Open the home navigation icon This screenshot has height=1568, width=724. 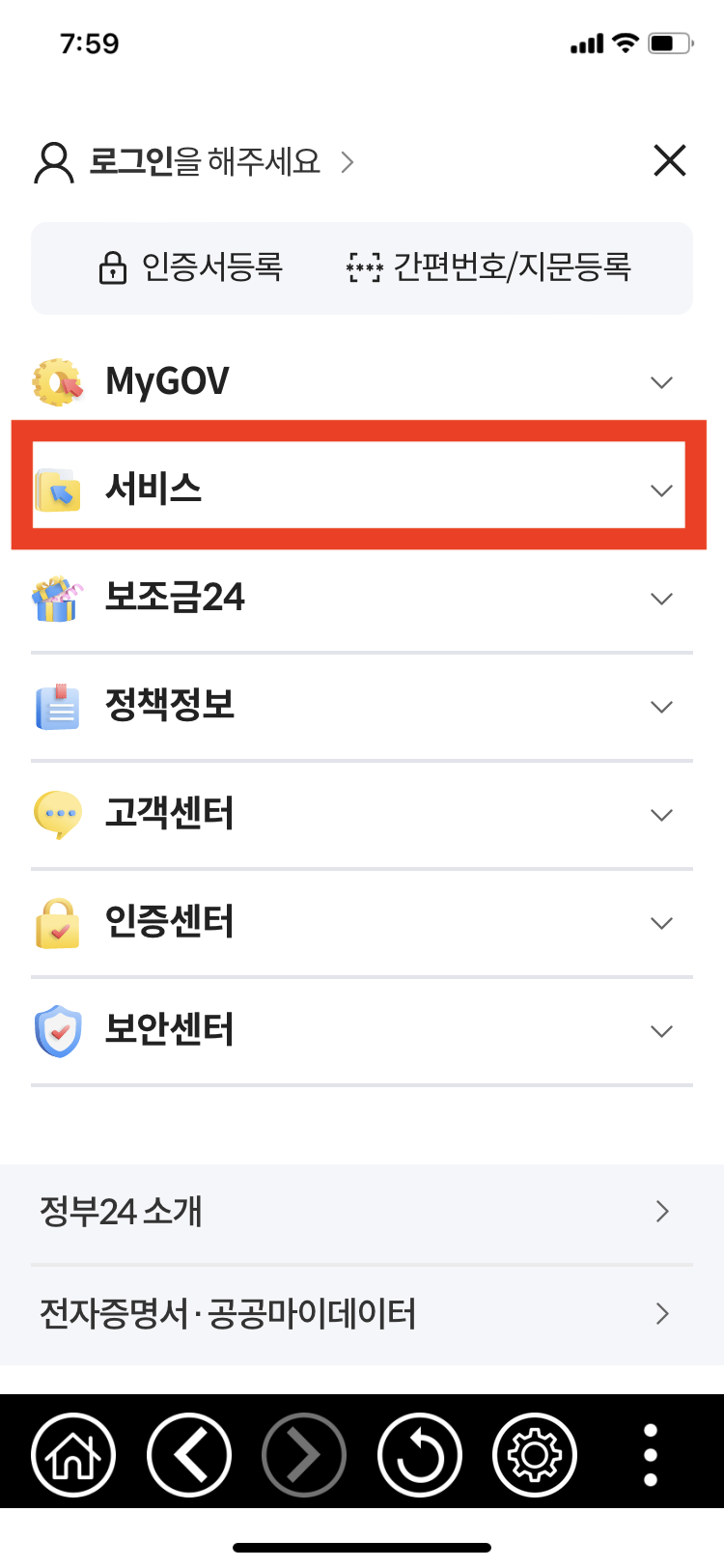(x=73, y=1454)
